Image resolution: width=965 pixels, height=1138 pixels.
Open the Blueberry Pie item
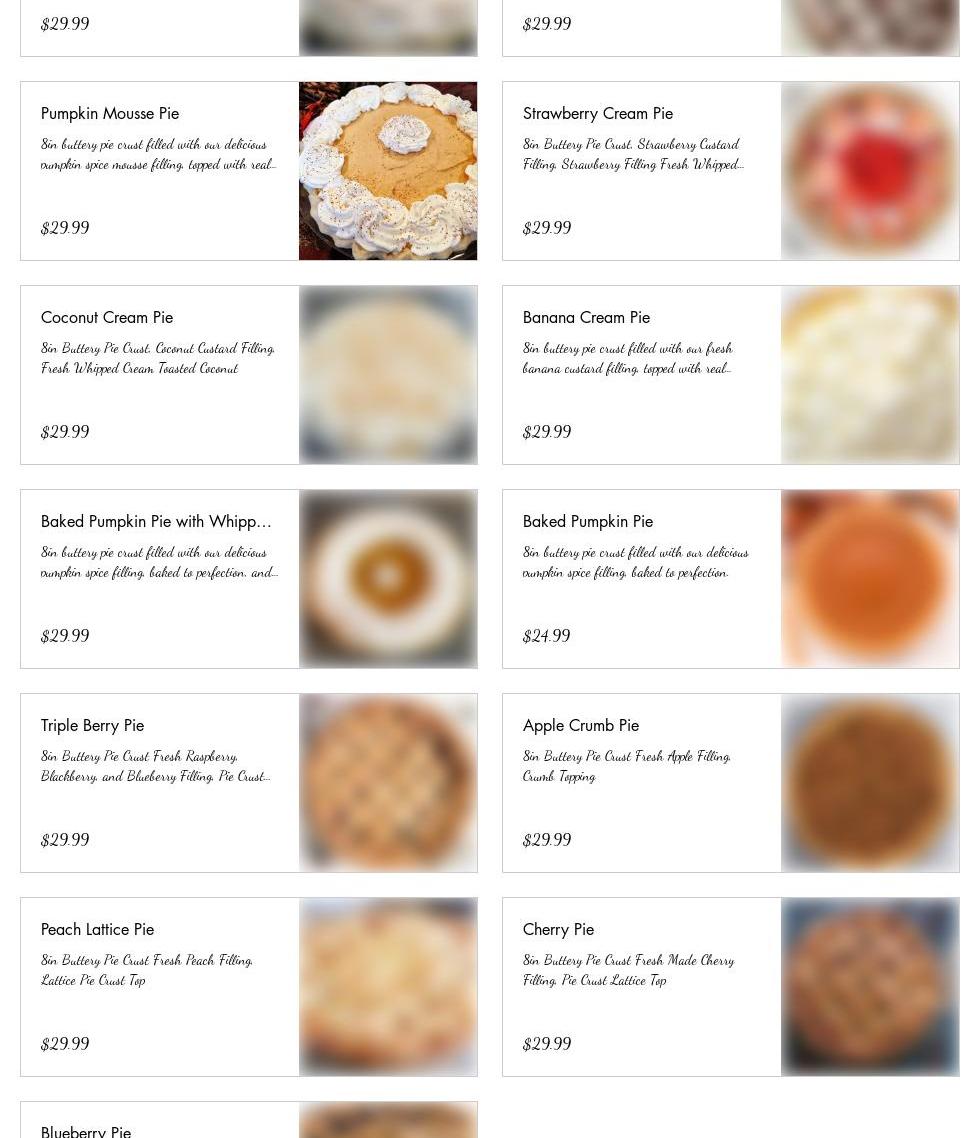pyautogui.click(x=86, y=1130)
